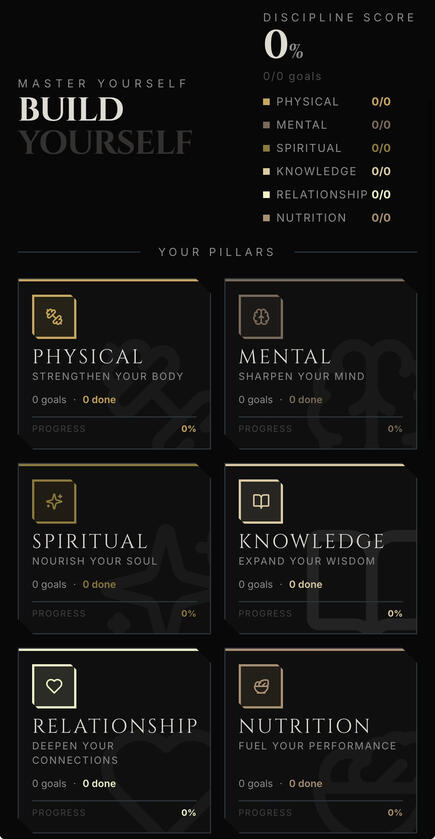View the Relationship pillar card

click(x=115, y=741)
